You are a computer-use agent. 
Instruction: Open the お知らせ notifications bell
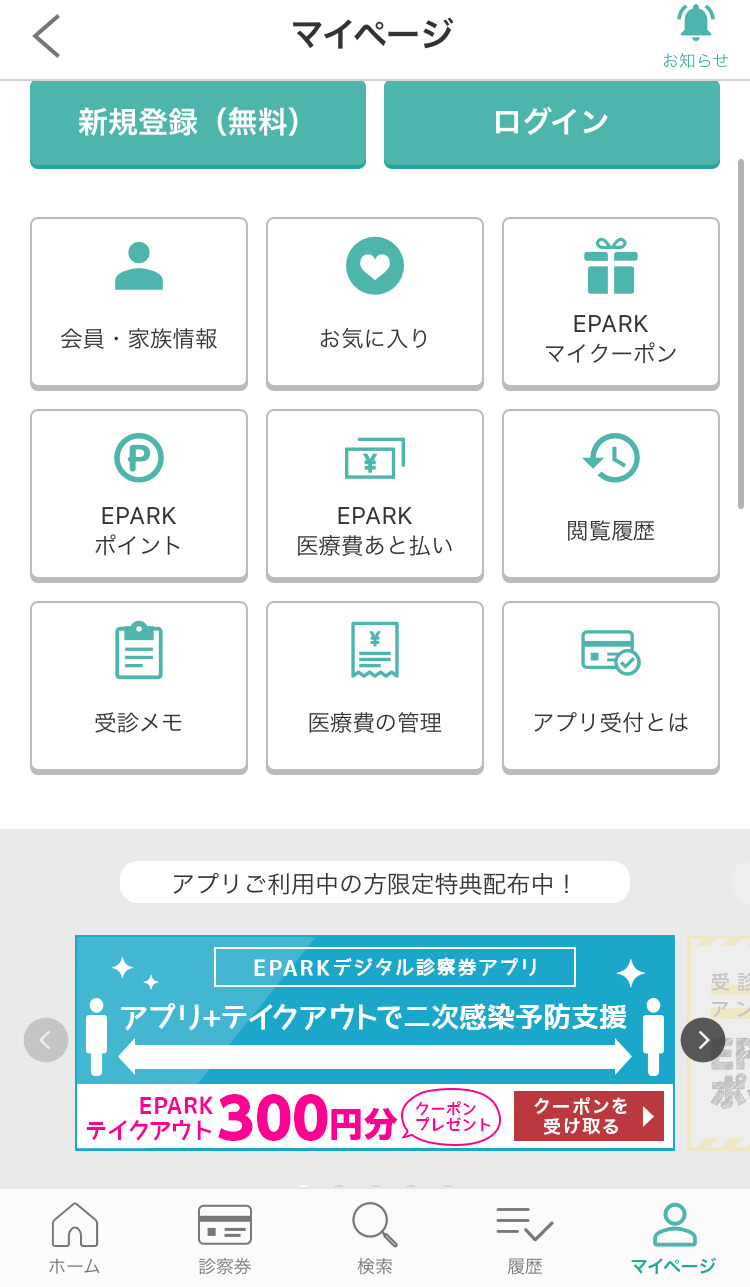695,36
